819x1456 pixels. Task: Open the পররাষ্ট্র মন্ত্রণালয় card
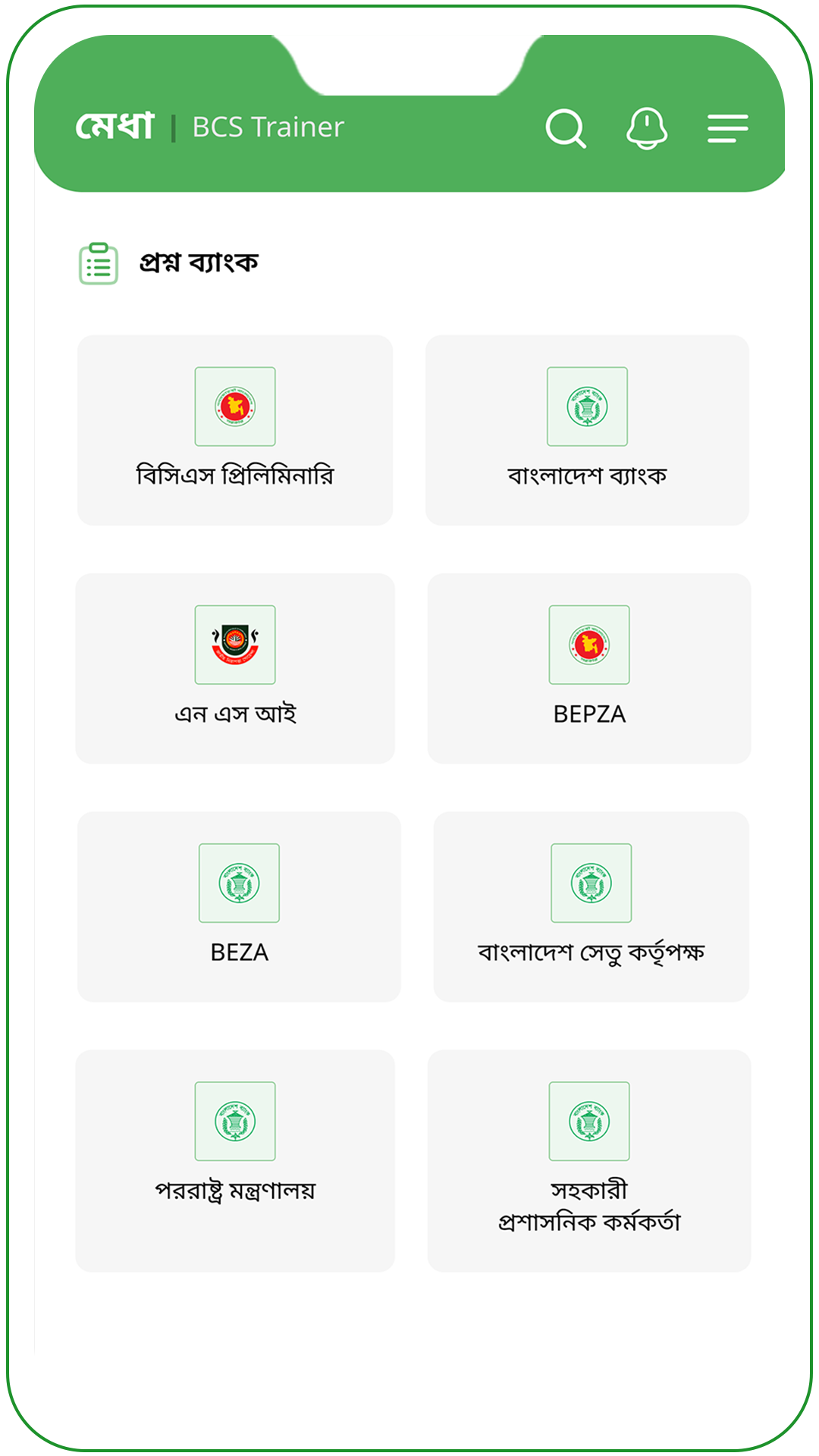coord(235,1160)
